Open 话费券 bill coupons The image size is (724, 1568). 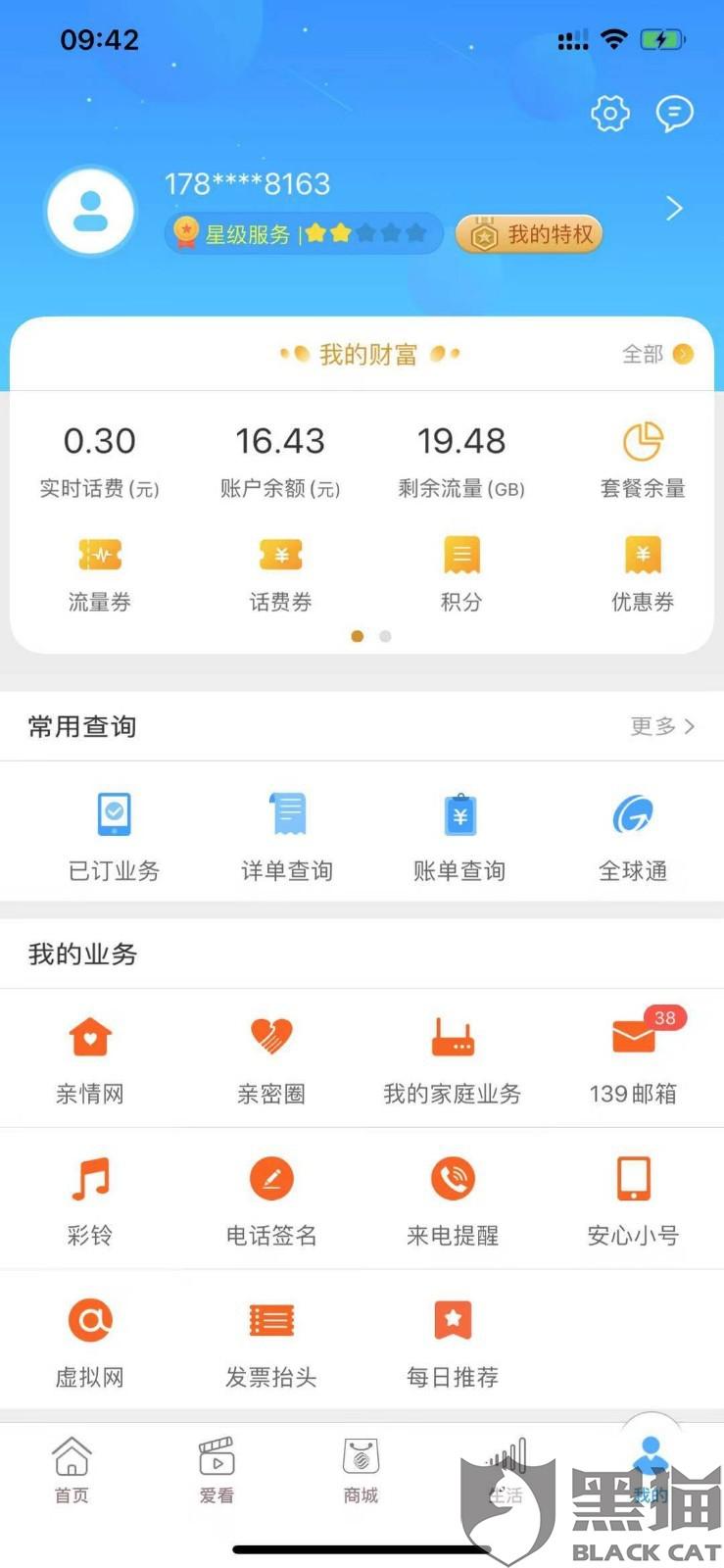tap(280, 573)
